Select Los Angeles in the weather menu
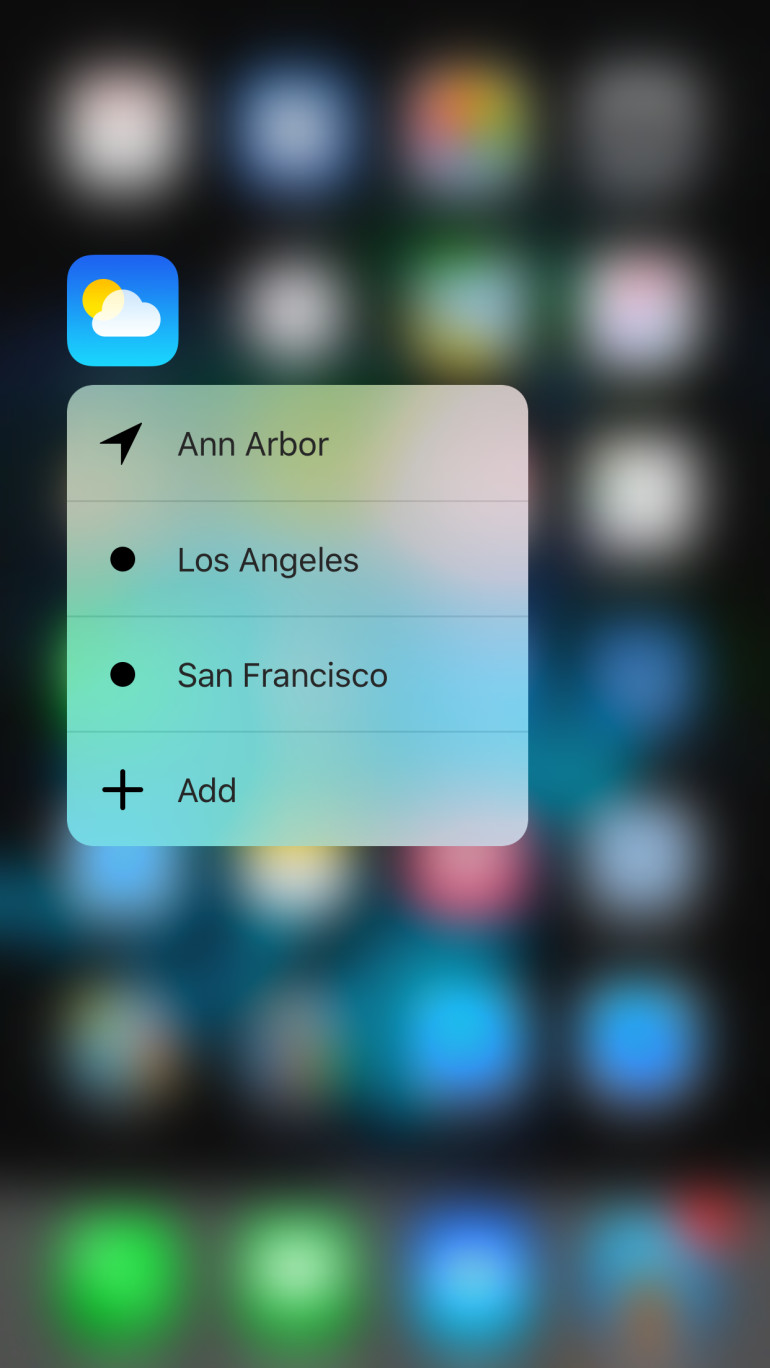 pyautogui.click(x=296, y=560)
